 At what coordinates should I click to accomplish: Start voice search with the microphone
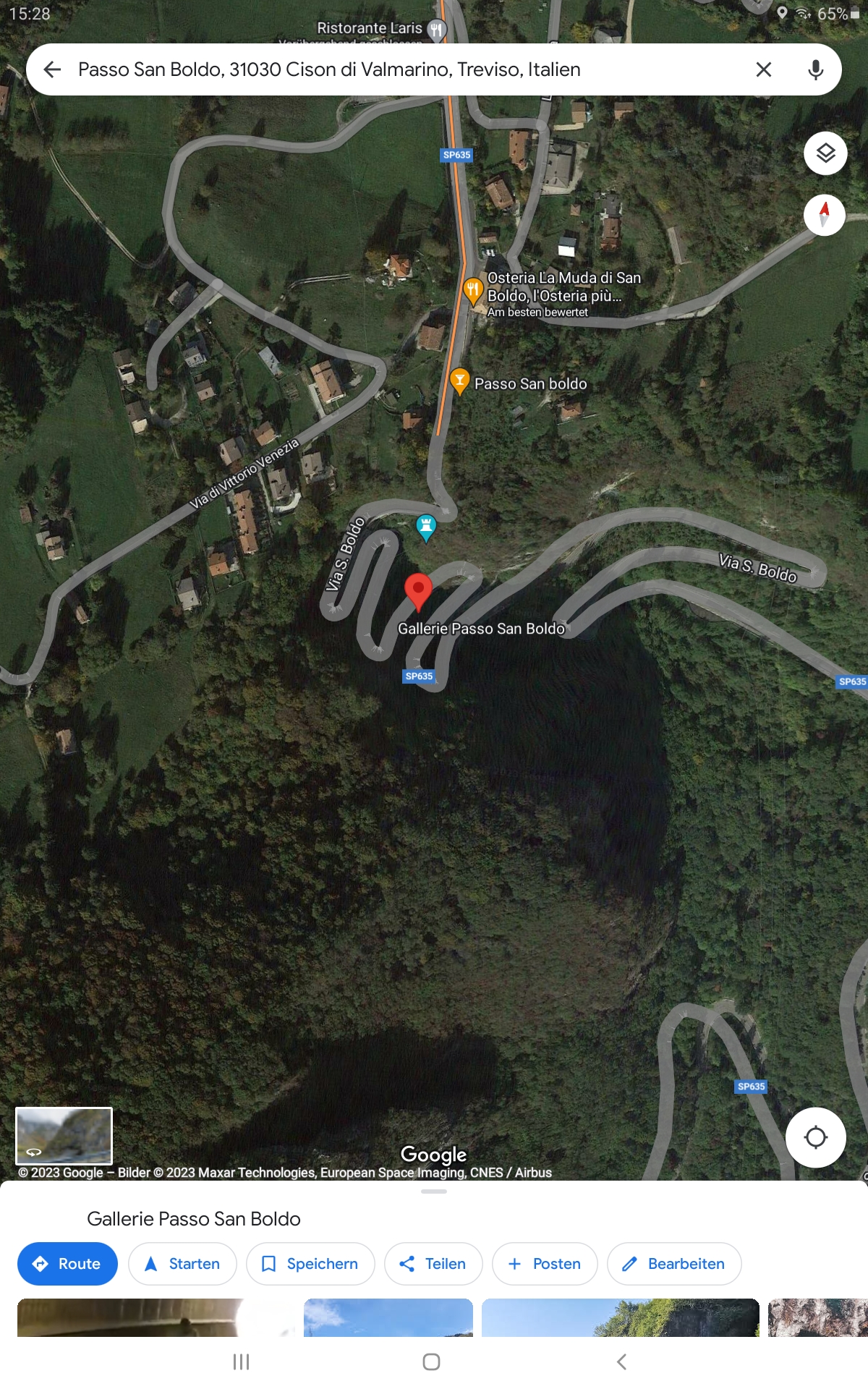pos(815,69)
